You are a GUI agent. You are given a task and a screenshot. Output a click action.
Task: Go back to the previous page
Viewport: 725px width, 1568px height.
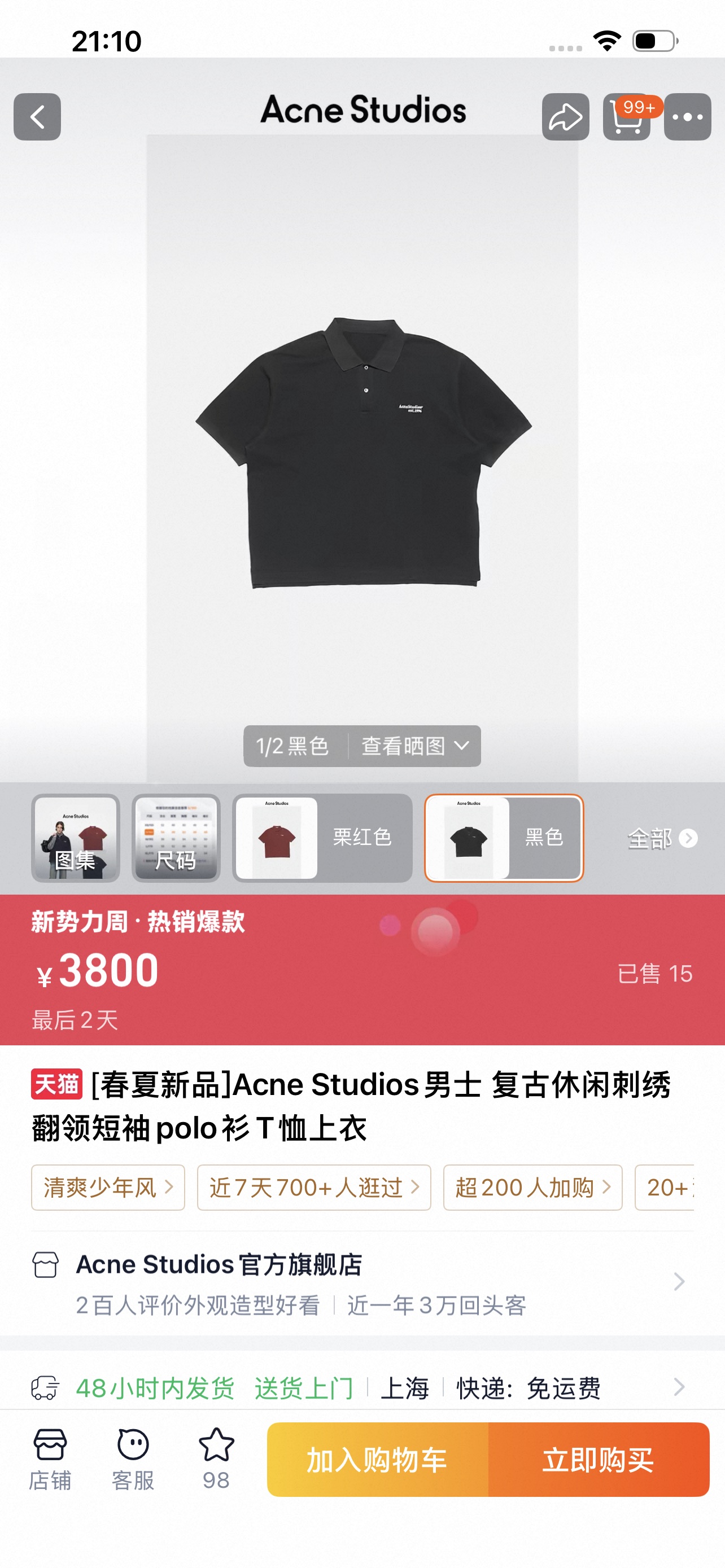pyautogui.click(x=37, y=117)
